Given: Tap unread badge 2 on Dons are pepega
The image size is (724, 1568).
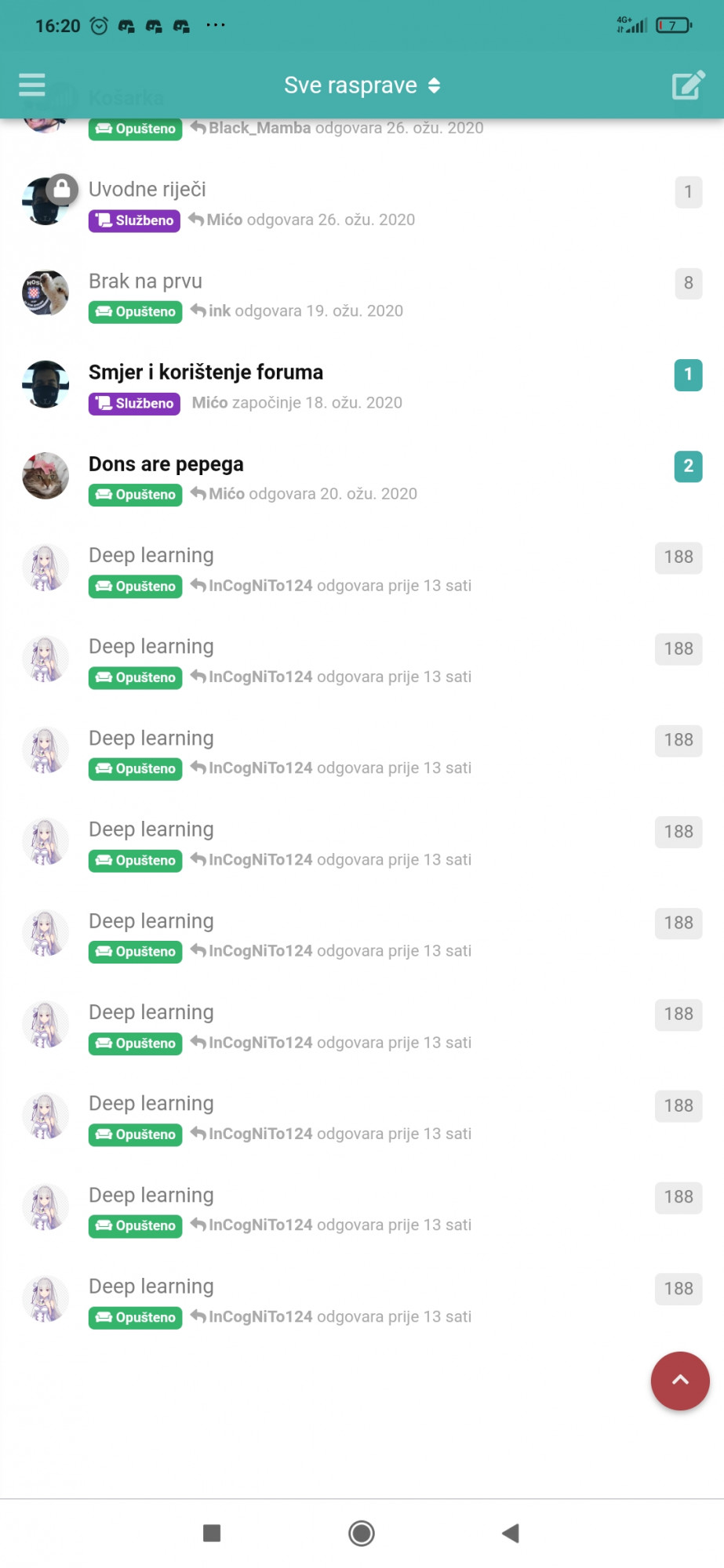Looking at the screenshot, I should [688, 466].
